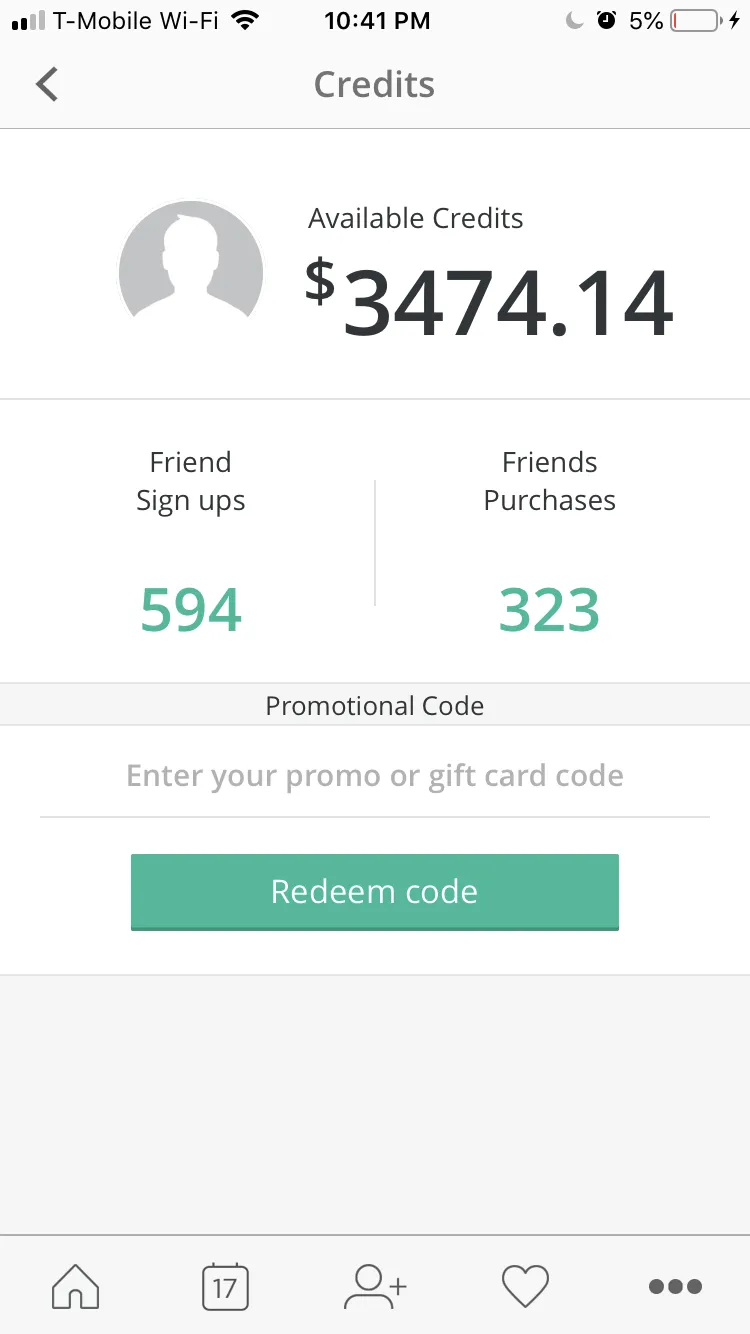The height and width of the screenshot is (1334, 750).
Task: Open the more options tab
Action: click(675, 1286)
